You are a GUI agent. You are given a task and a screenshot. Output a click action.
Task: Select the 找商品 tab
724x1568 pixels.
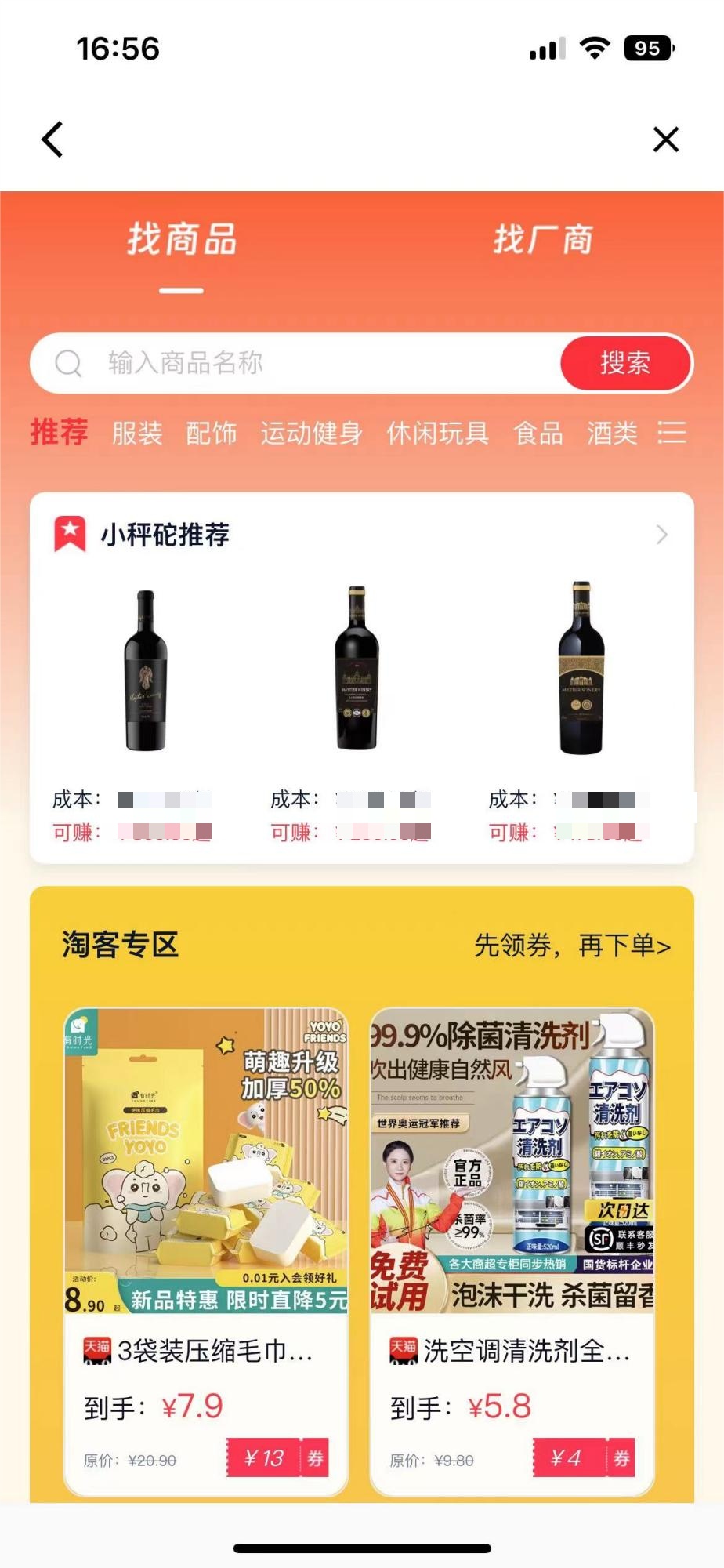182,239
